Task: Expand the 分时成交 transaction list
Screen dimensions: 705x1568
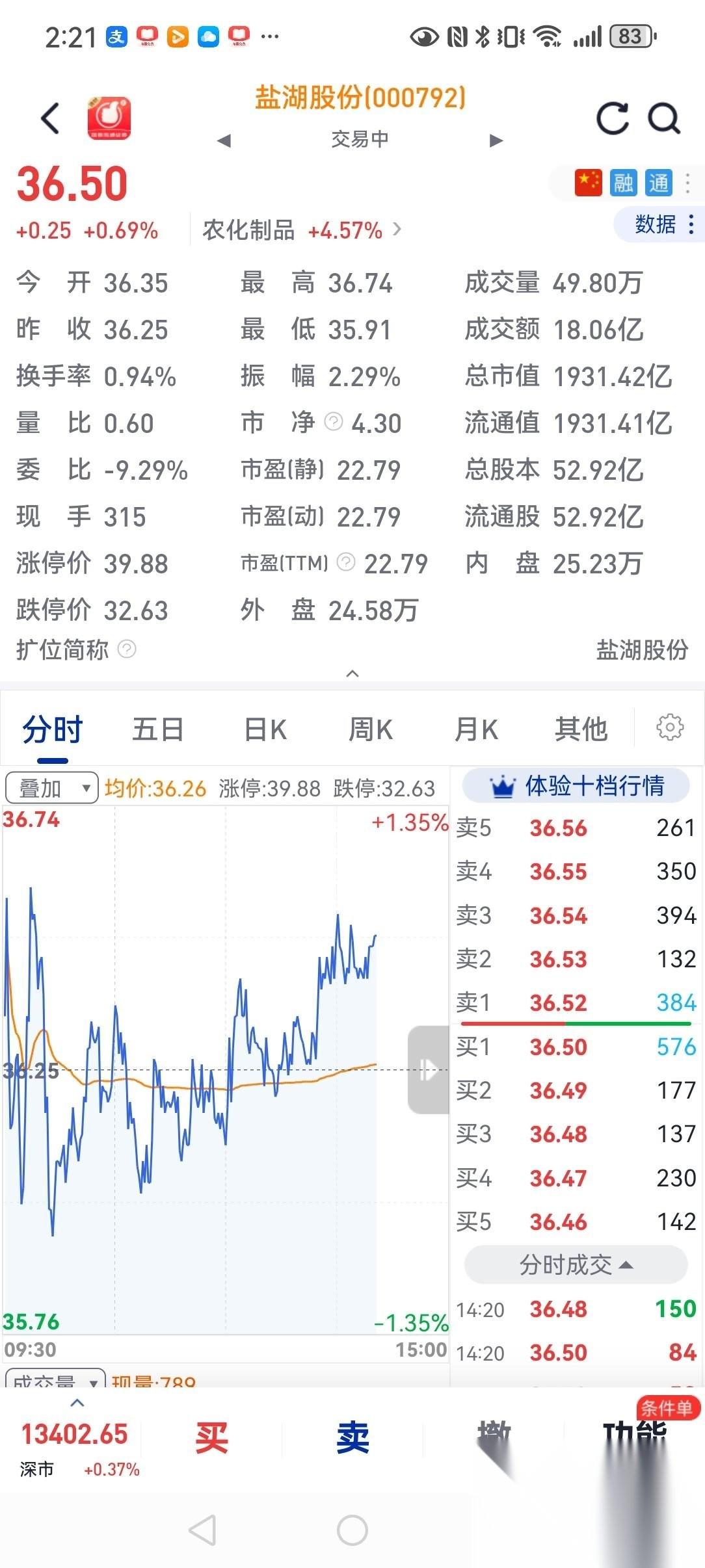Action: click(575, 1264)
